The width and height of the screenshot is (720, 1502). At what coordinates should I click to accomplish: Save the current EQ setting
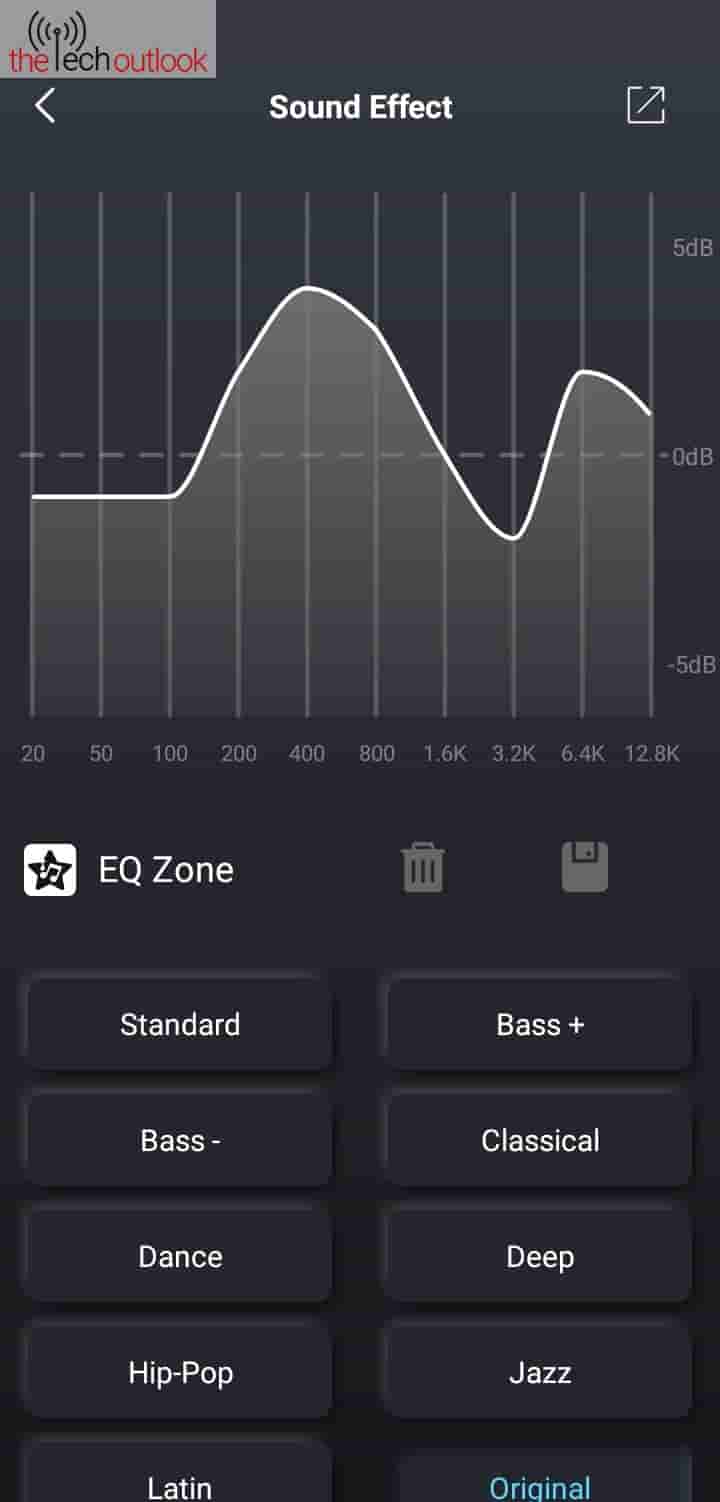(x=585, y=867)
